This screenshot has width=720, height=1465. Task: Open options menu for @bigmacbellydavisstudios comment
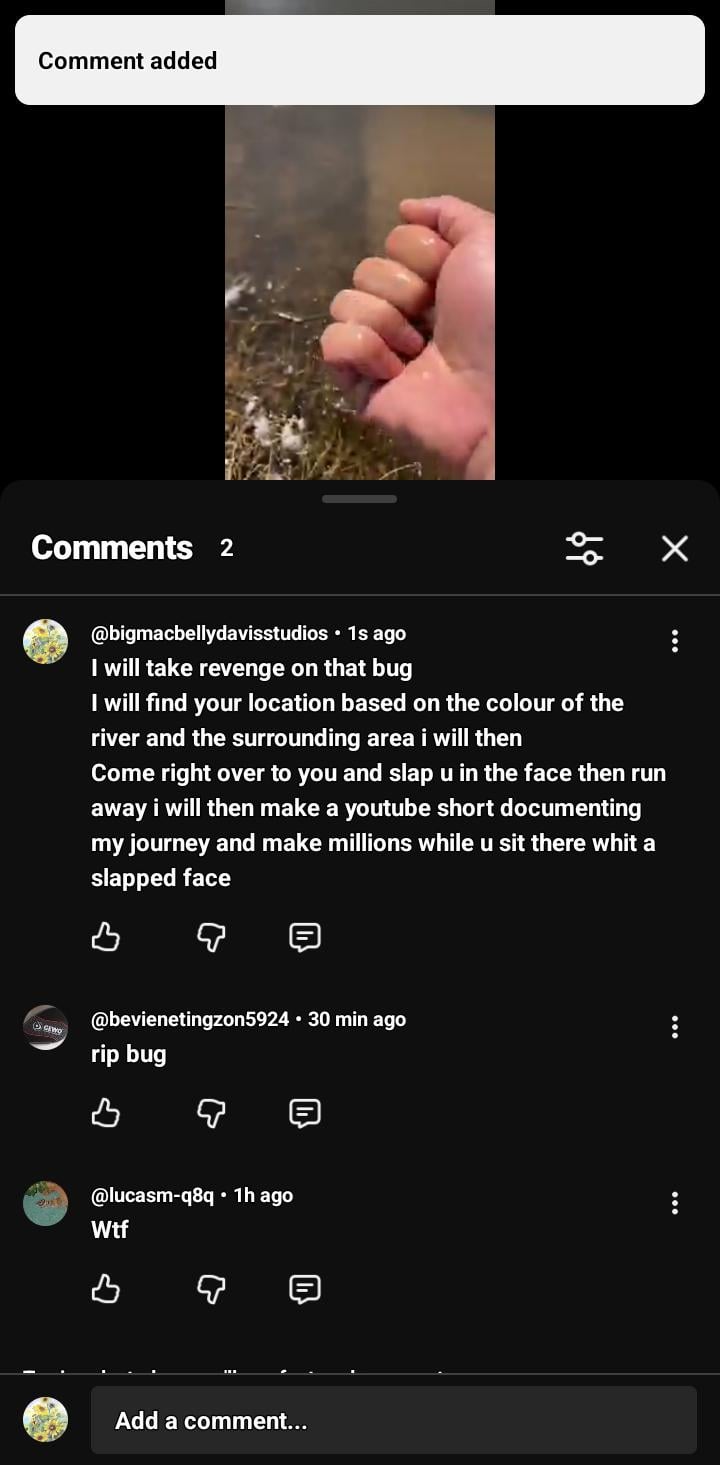pyautogui.click(x=675, y=641)
